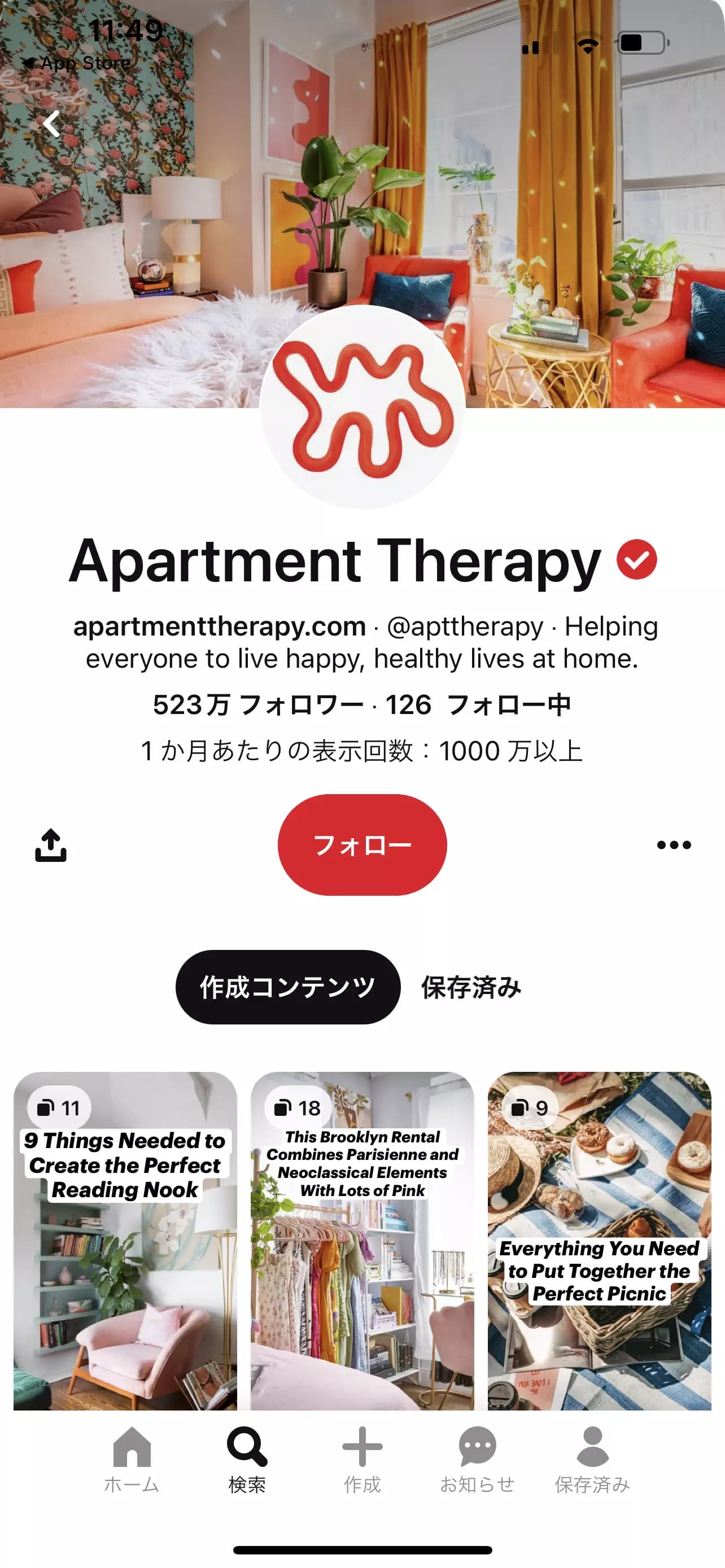Share the Apartment Therapy profile
This screenshot has width=725, height=1568.
50,845
